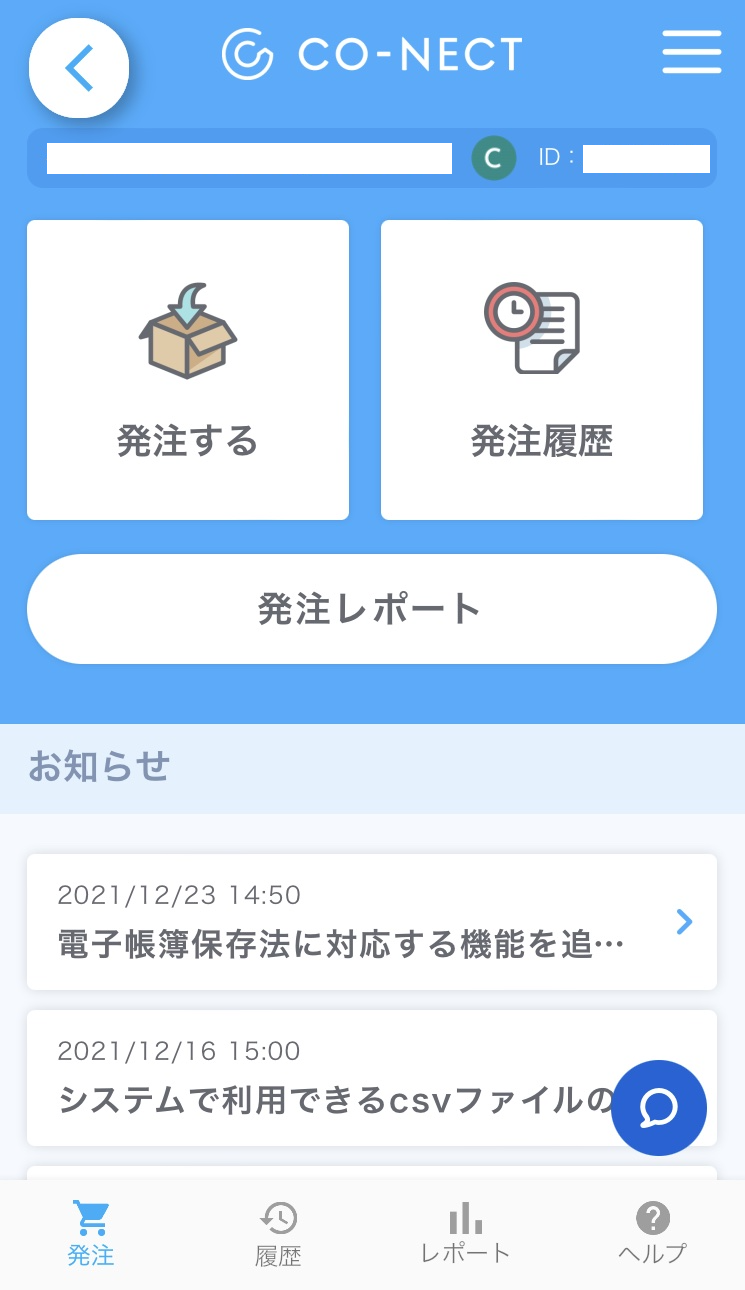Click the ID input field
Image resolution: width=745 pixels, height=1290 pixels.
(x=645, y=157)
